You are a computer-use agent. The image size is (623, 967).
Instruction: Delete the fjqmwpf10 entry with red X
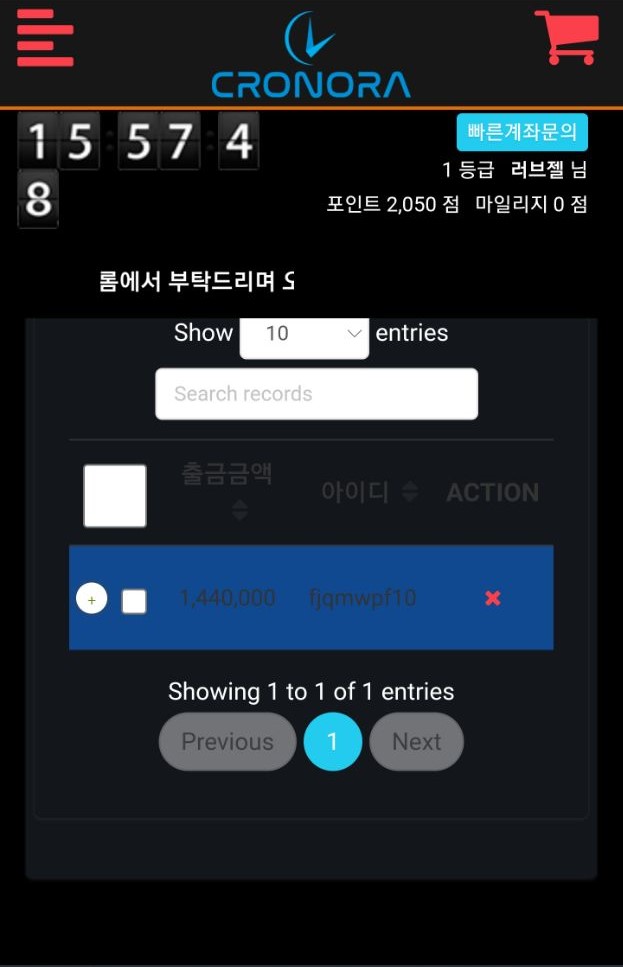point(492,598)
